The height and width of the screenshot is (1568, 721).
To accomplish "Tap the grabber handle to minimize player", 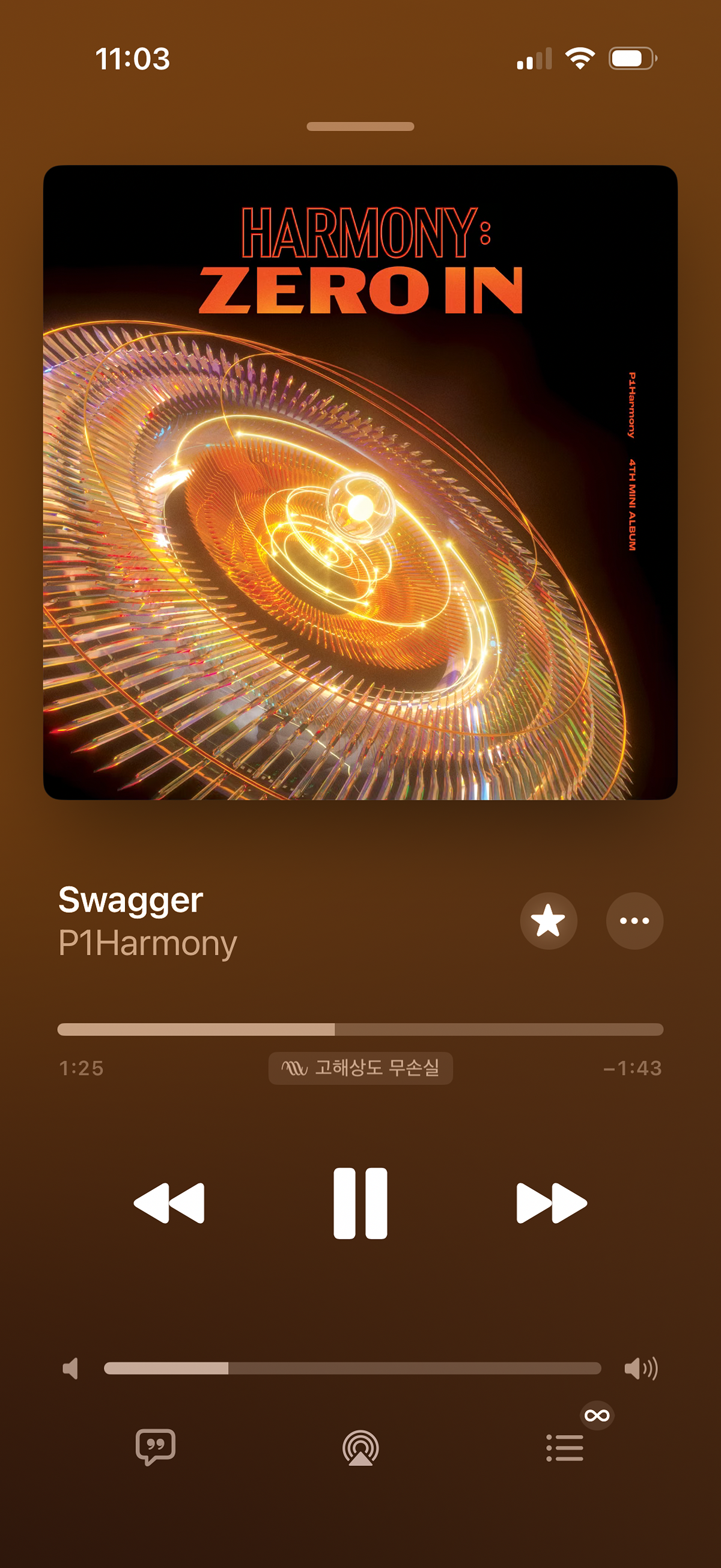I will click(x=360, y=127).
